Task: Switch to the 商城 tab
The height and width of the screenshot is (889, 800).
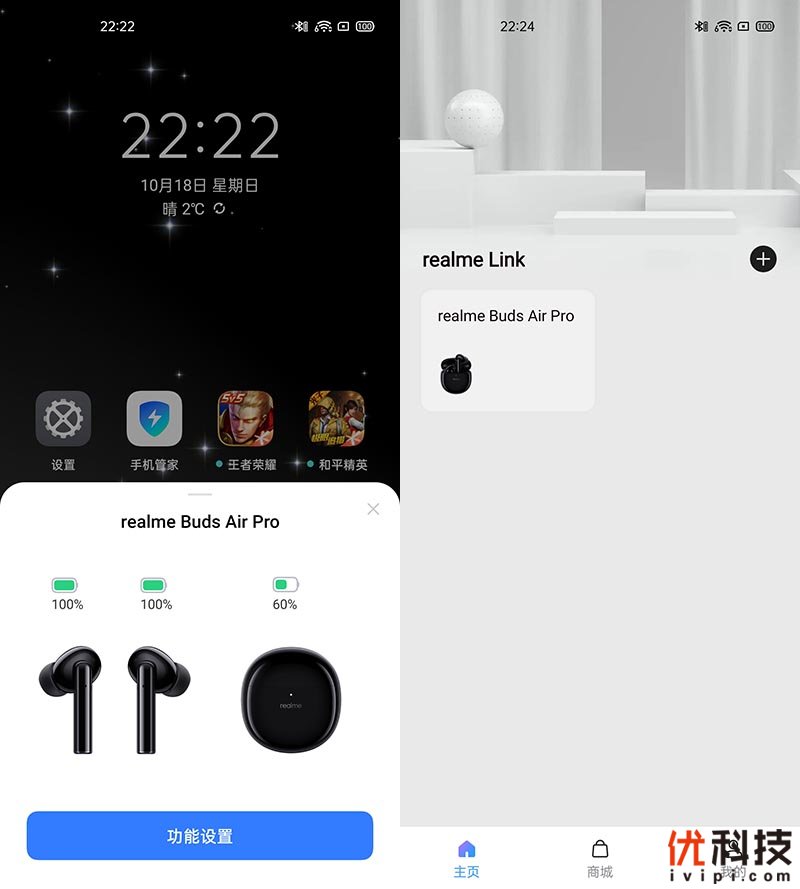Action: click(600, 858)
